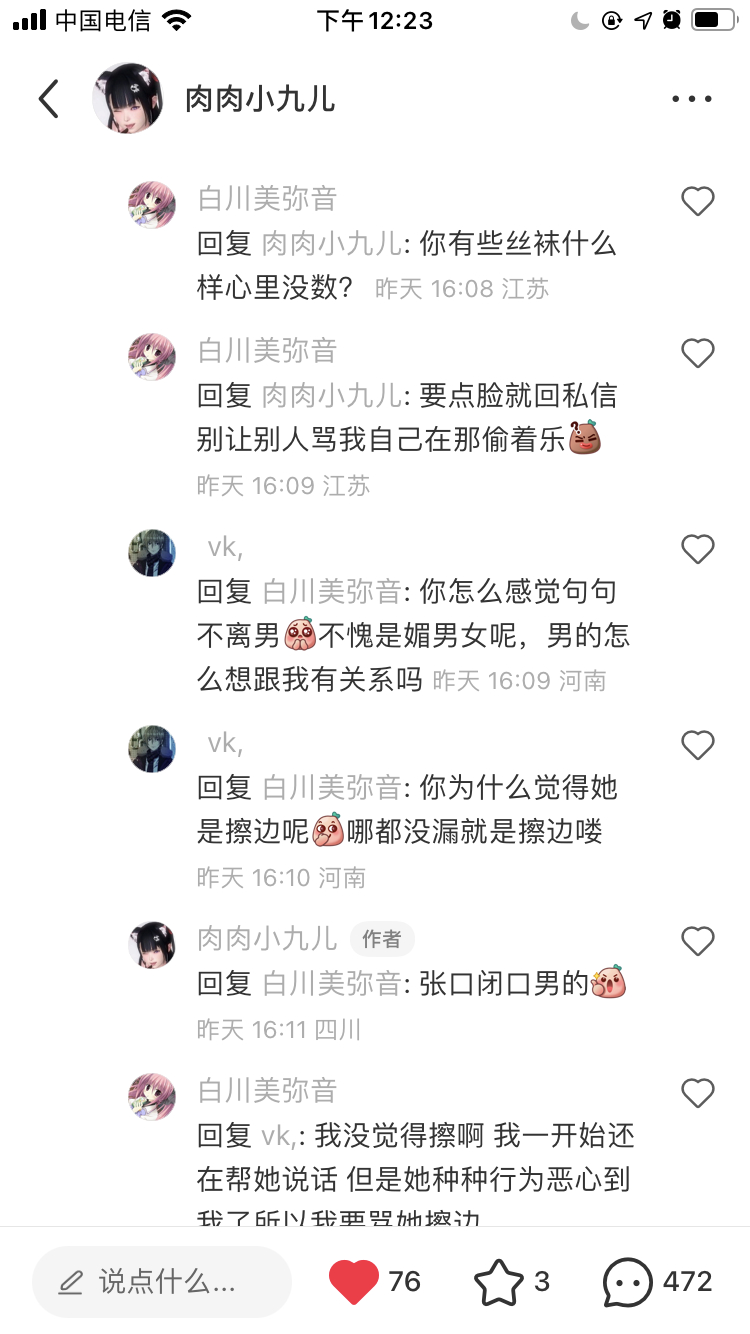
Task: Like the comment timestamped 昨天 16:09 江苏
Action: pos(697,353)
